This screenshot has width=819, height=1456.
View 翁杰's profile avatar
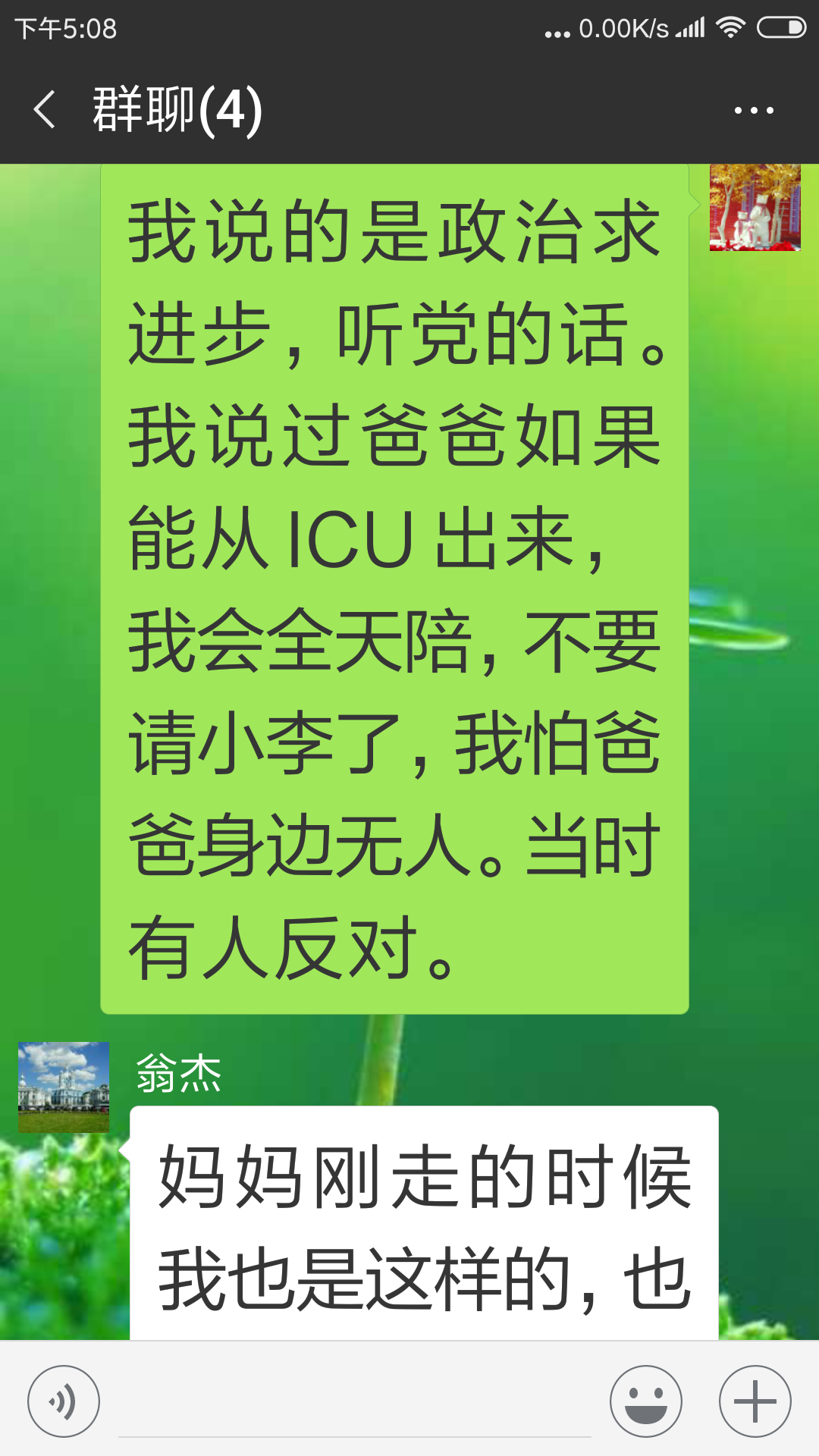(x=64, y=1087)
